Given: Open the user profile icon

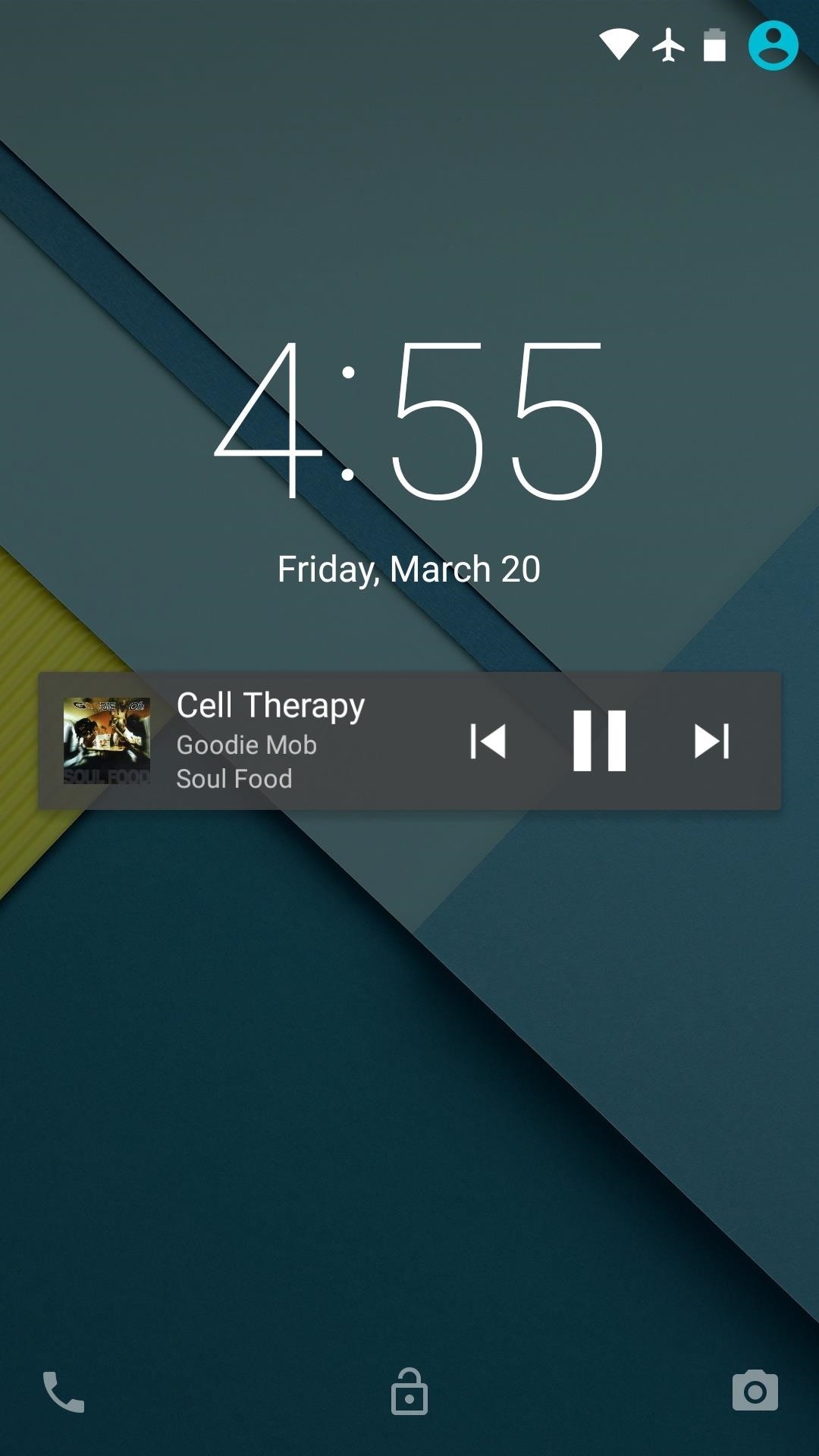Looking at the screenshot, I should tap(773, 45).
